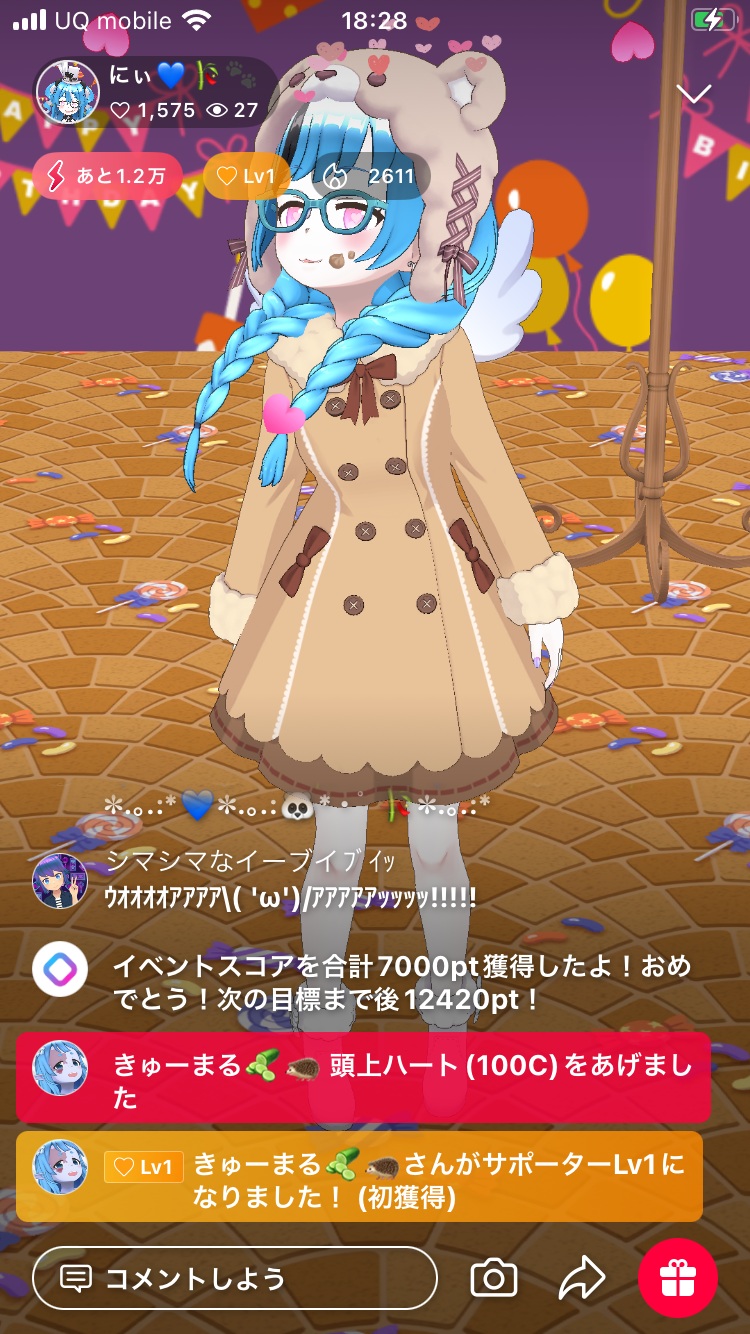This screenshot has width=750, height=1334.
Task: Share this live stream
Action: click(581, 1278)
